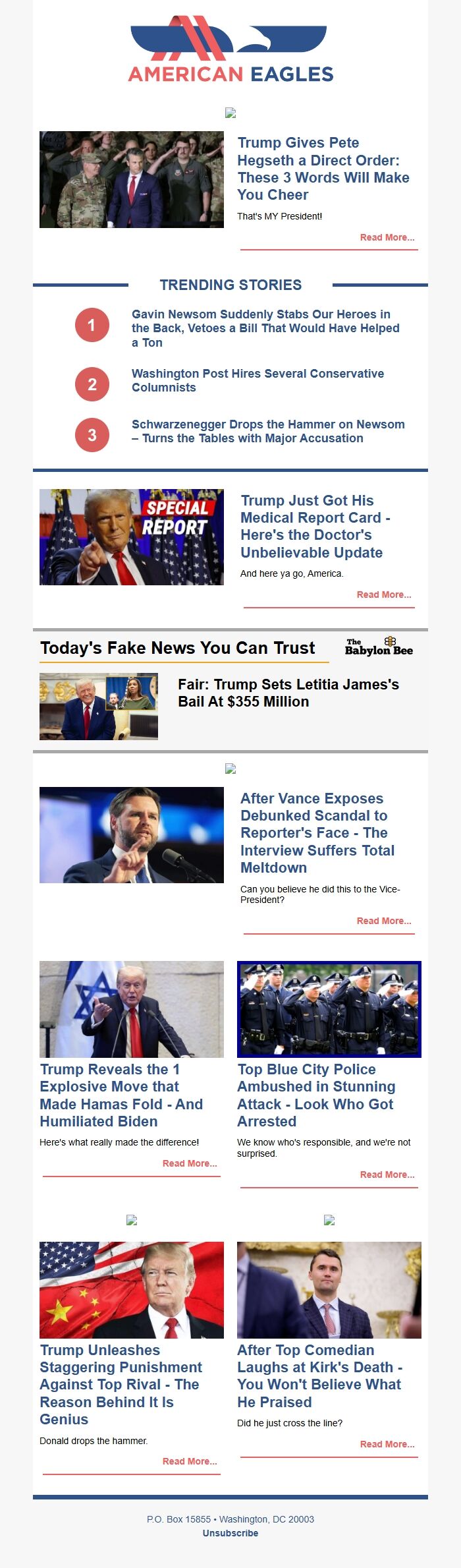Read More about Trump's medical report card
Image resolution: width=461 pixels, height=1568 pixels.
[383, 595]
